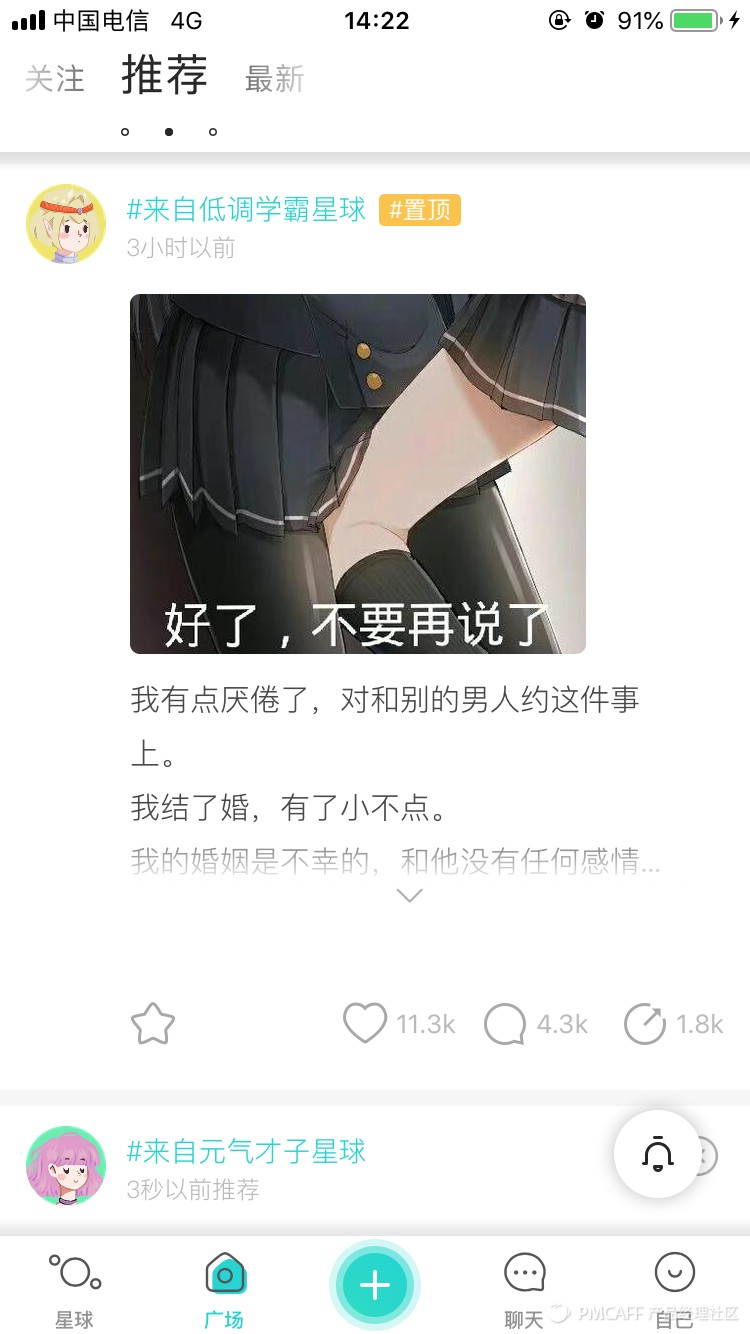Tap the yellow #置顶 pinned badge
This screenshot has width=750, height=1334.
pyautogui.click(x=419, y=211)
